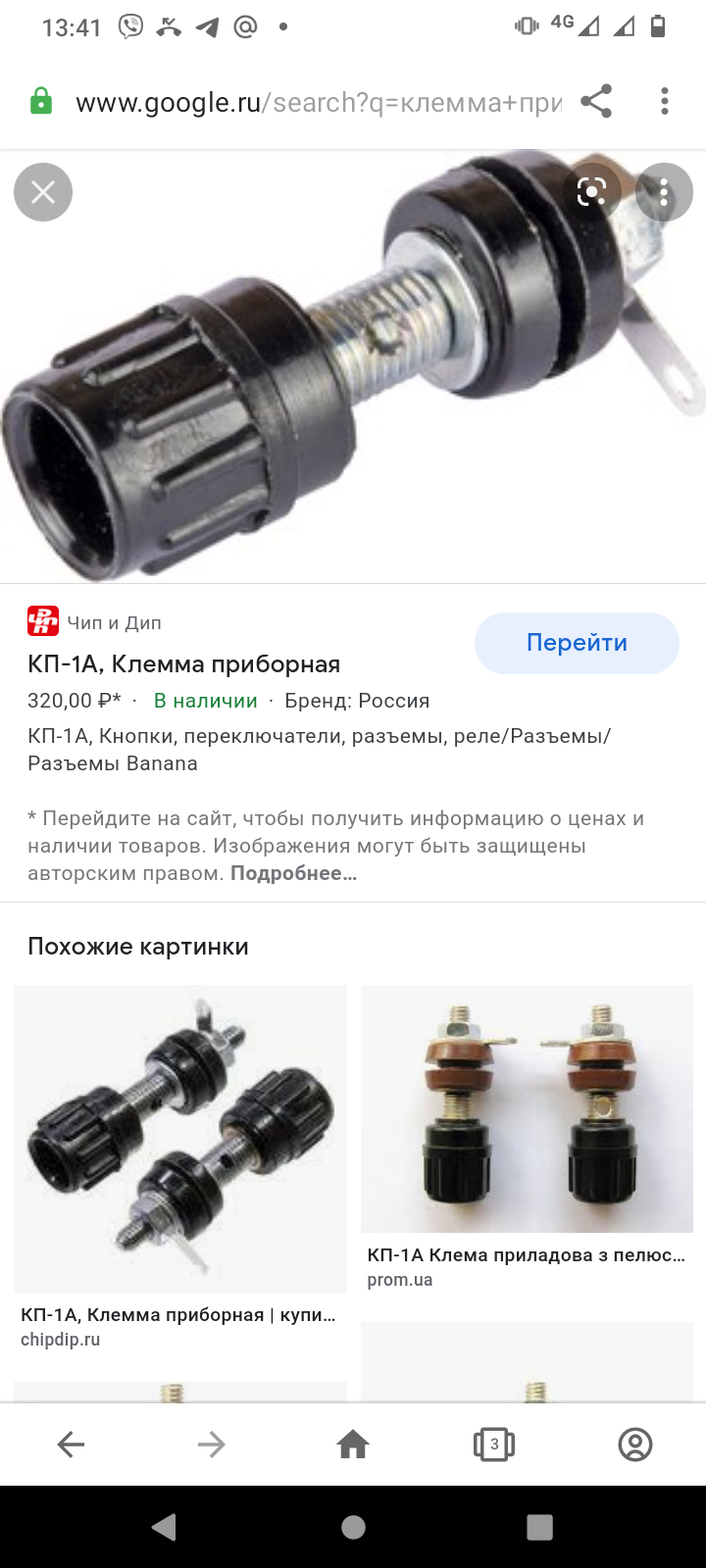Go to the browser home page
This screenshot has height=1568, width=706.
click(x=353, y=1444)
